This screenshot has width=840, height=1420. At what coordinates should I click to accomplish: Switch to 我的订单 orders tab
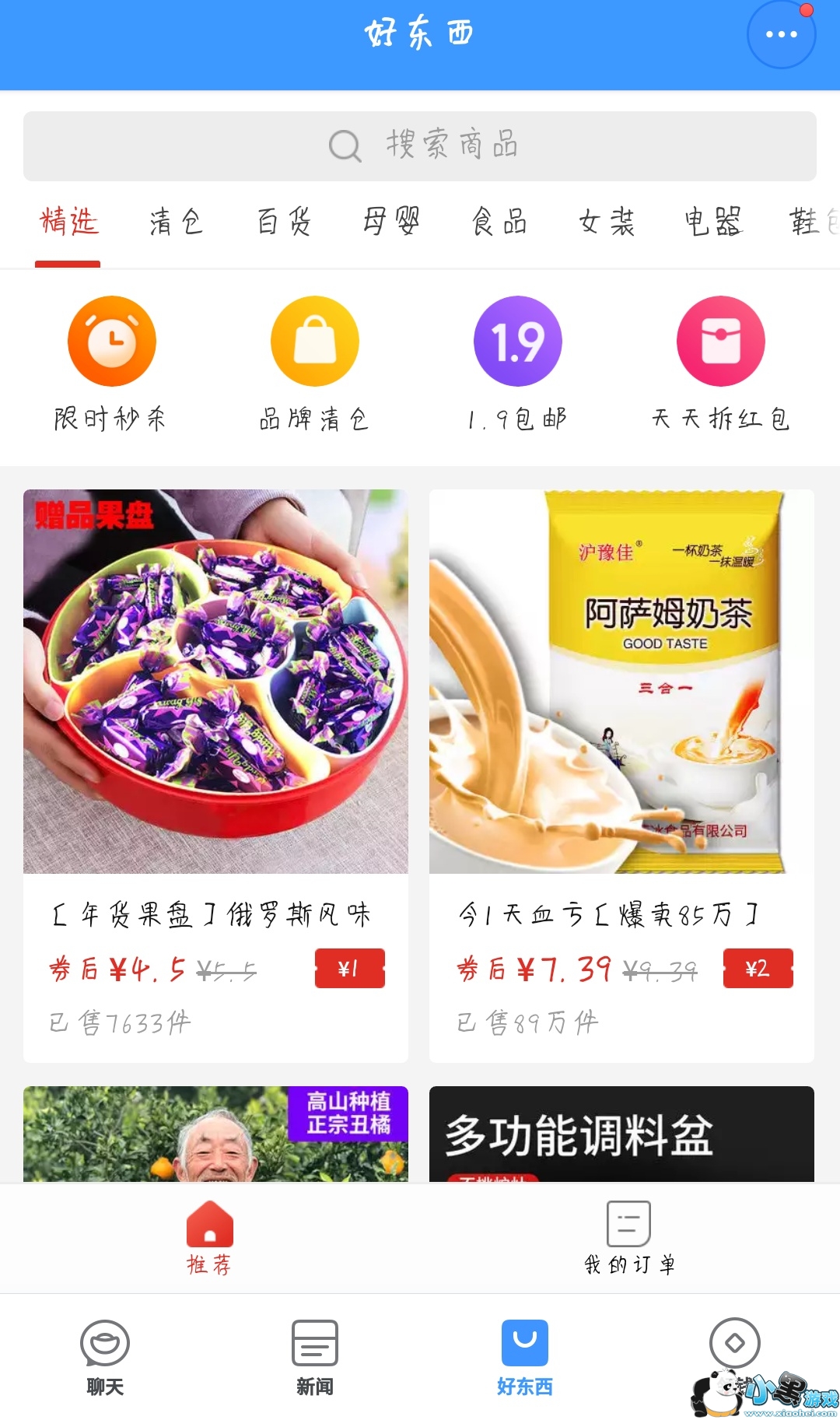tap(629, 1239)
